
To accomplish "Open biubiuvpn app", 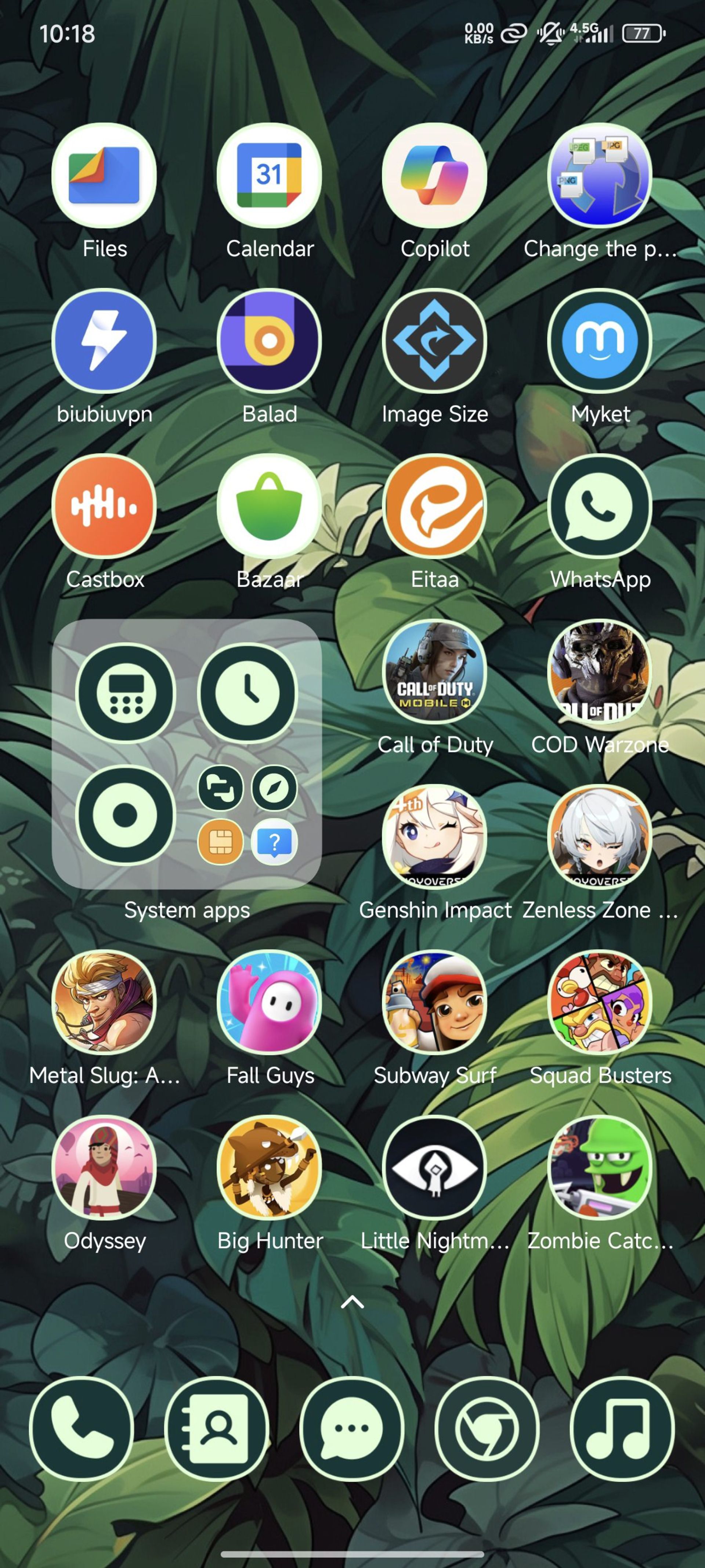I will tap(104, 341).
